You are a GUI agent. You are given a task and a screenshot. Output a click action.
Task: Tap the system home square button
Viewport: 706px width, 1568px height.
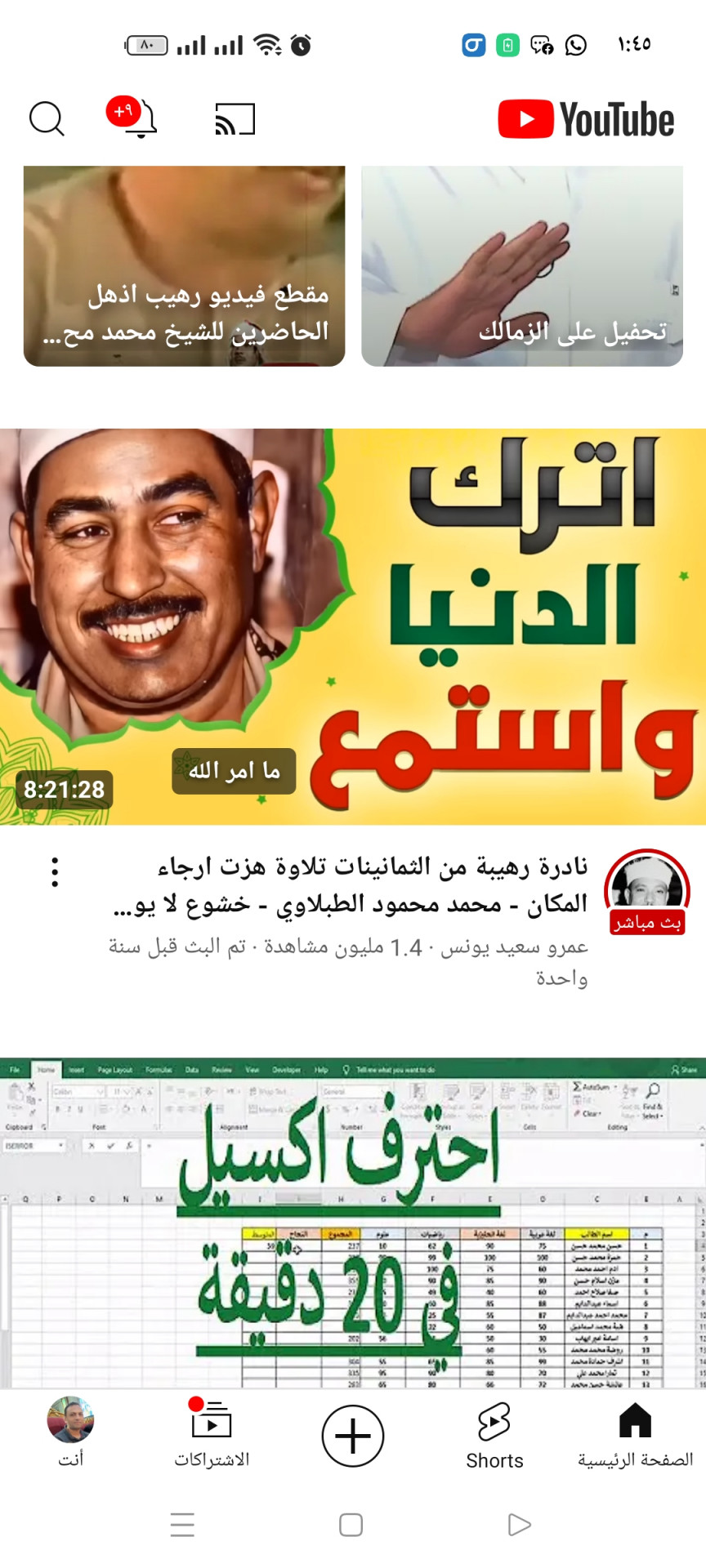(x=351, y=1525)
